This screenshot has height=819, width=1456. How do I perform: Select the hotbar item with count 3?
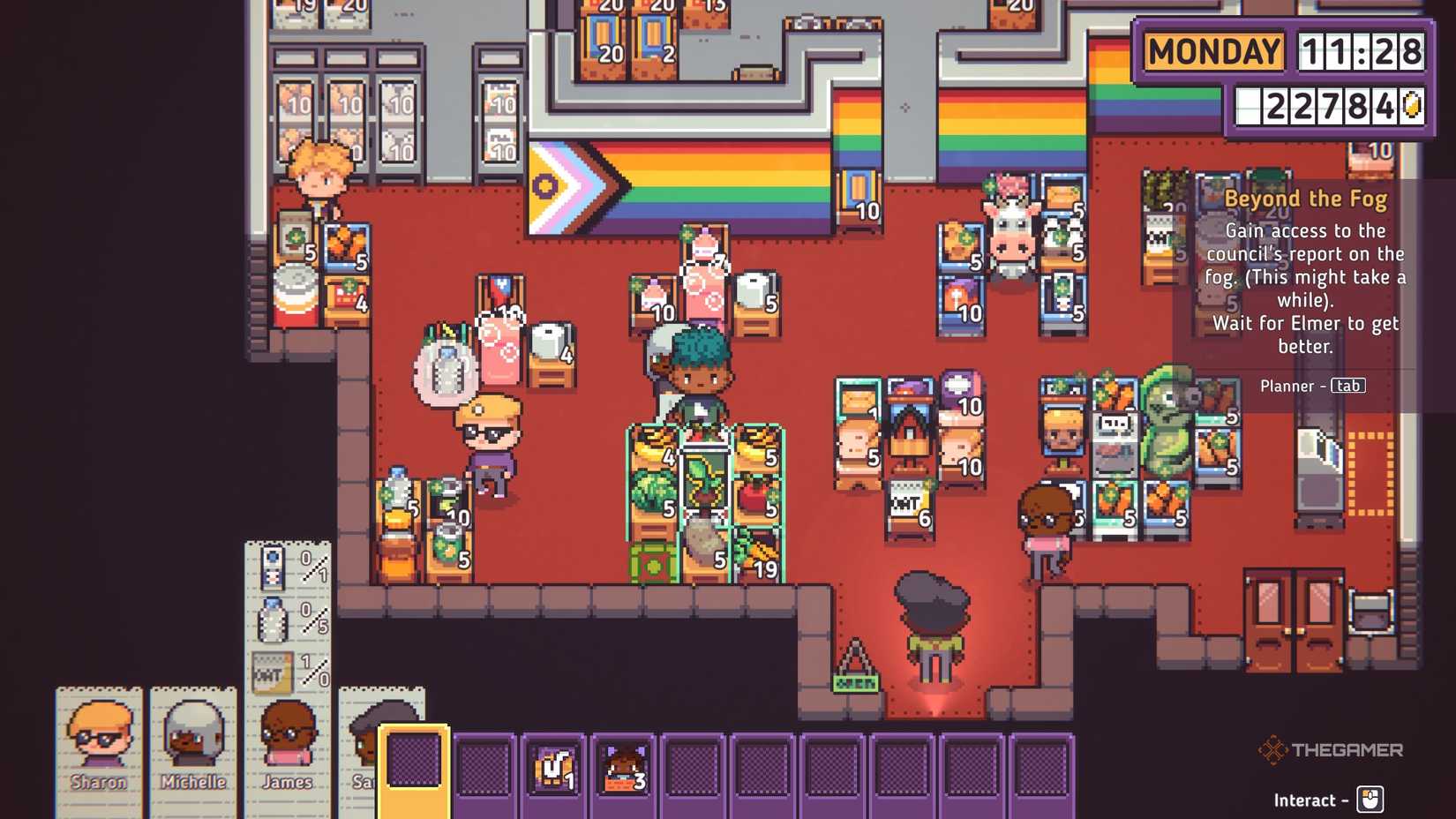point(624,768)
